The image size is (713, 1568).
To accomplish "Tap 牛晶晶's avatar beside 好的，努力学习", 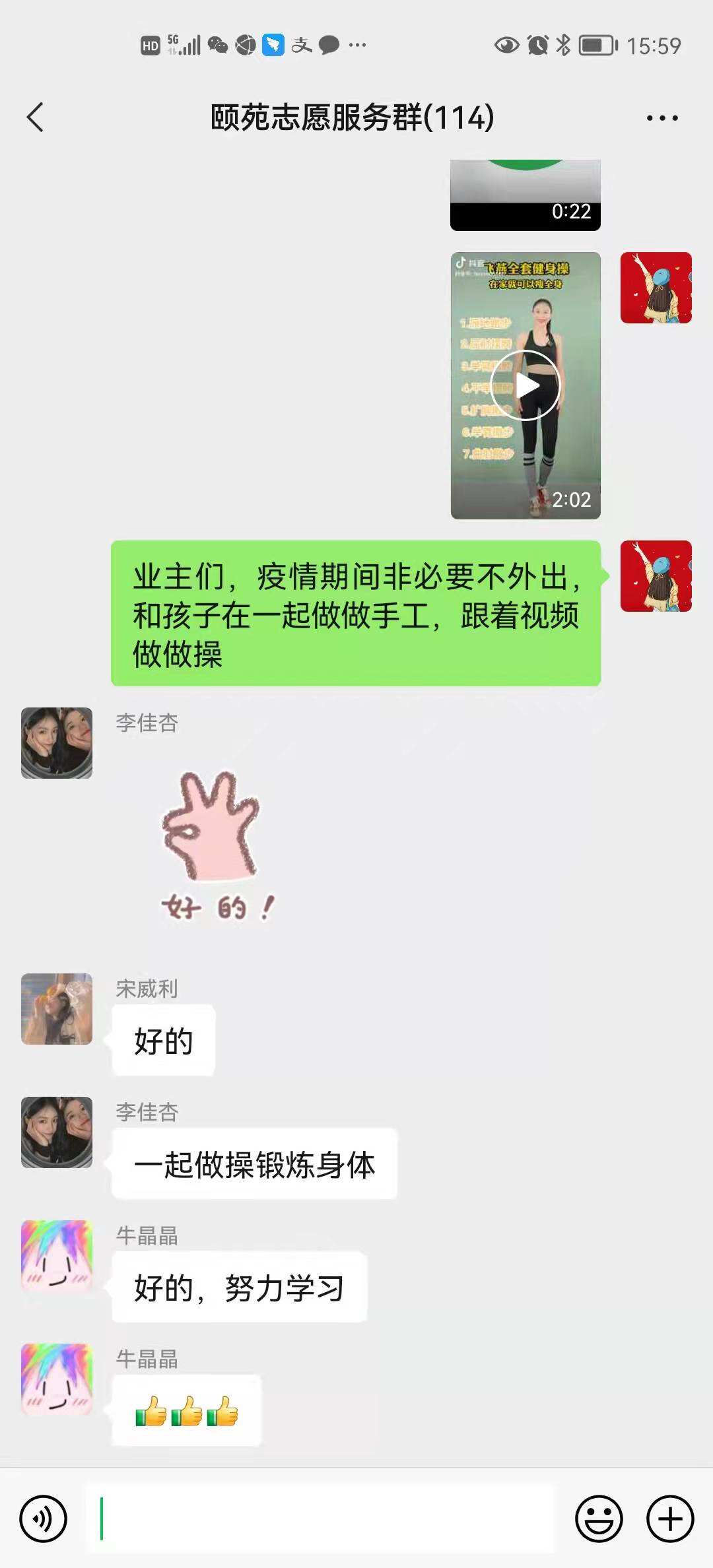I will click(57, 1255).
